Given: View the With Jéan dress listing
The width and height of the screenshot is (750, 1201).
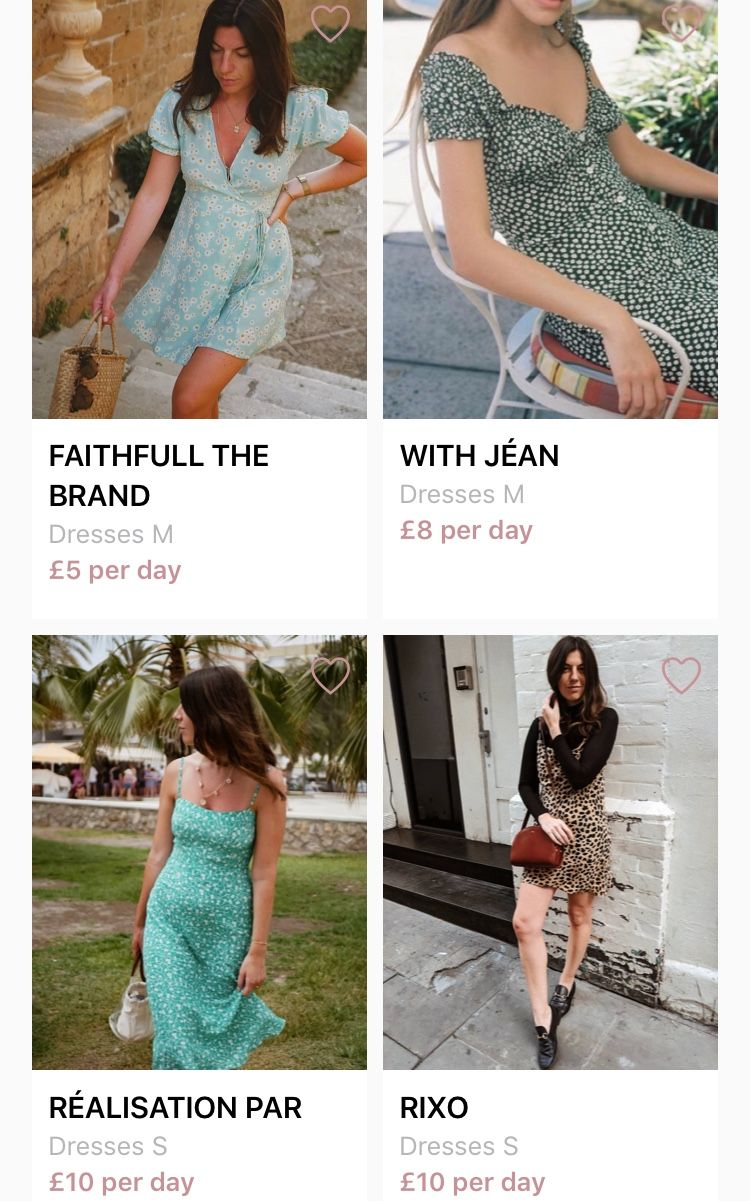Looking at the screenshot, I should pos(550,309).
